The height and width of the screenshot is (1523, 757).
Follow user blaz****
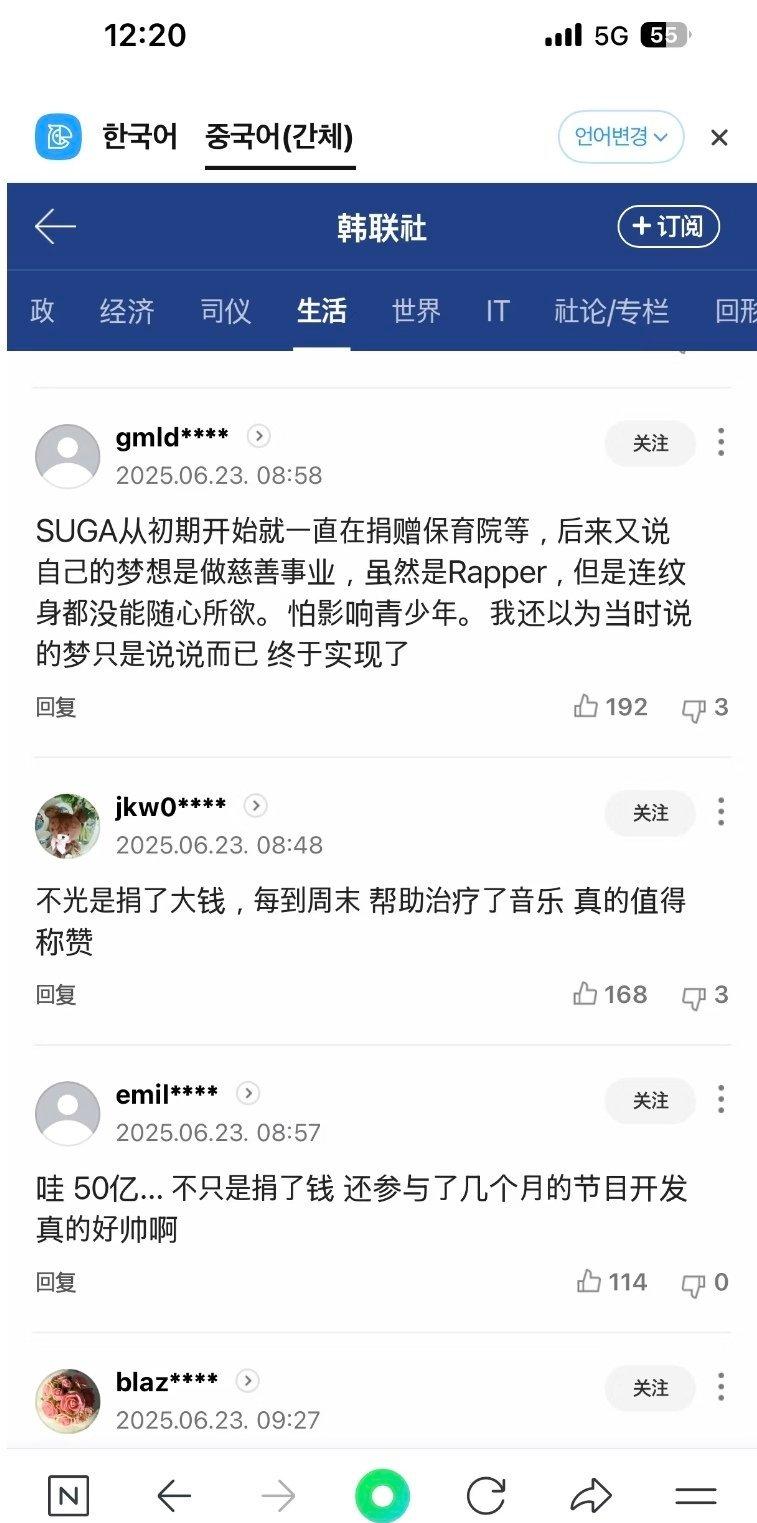pyautogui.click(x=650, y=1388)
